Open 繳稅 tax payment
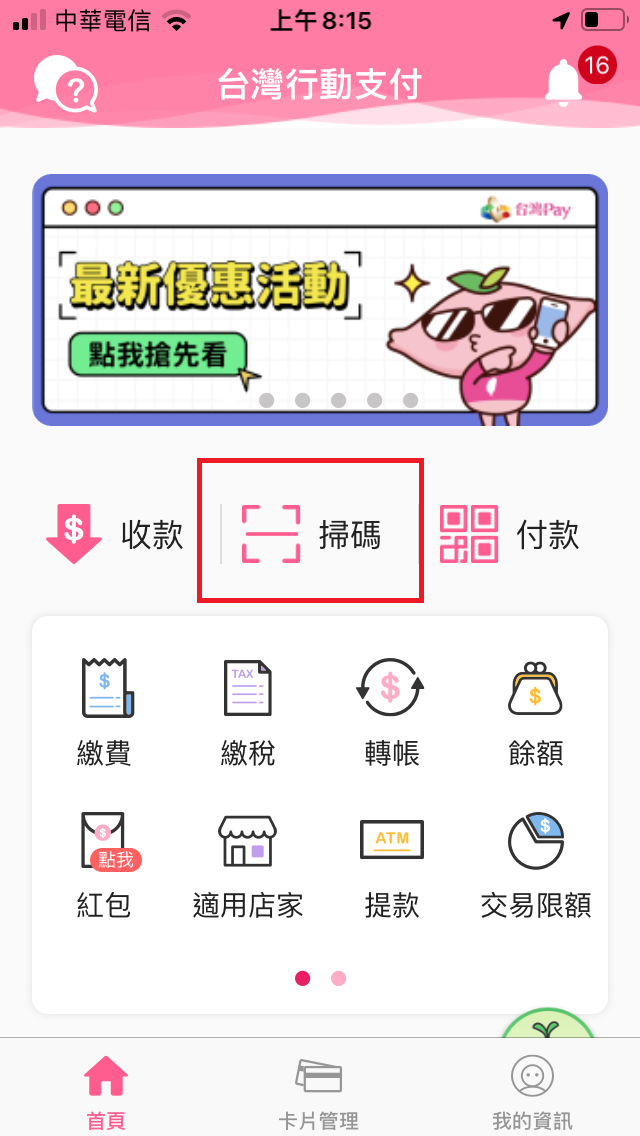Image resolution: width=640 pixels, height=1136 pixels. pyautogui.click(x=248, y=711)
